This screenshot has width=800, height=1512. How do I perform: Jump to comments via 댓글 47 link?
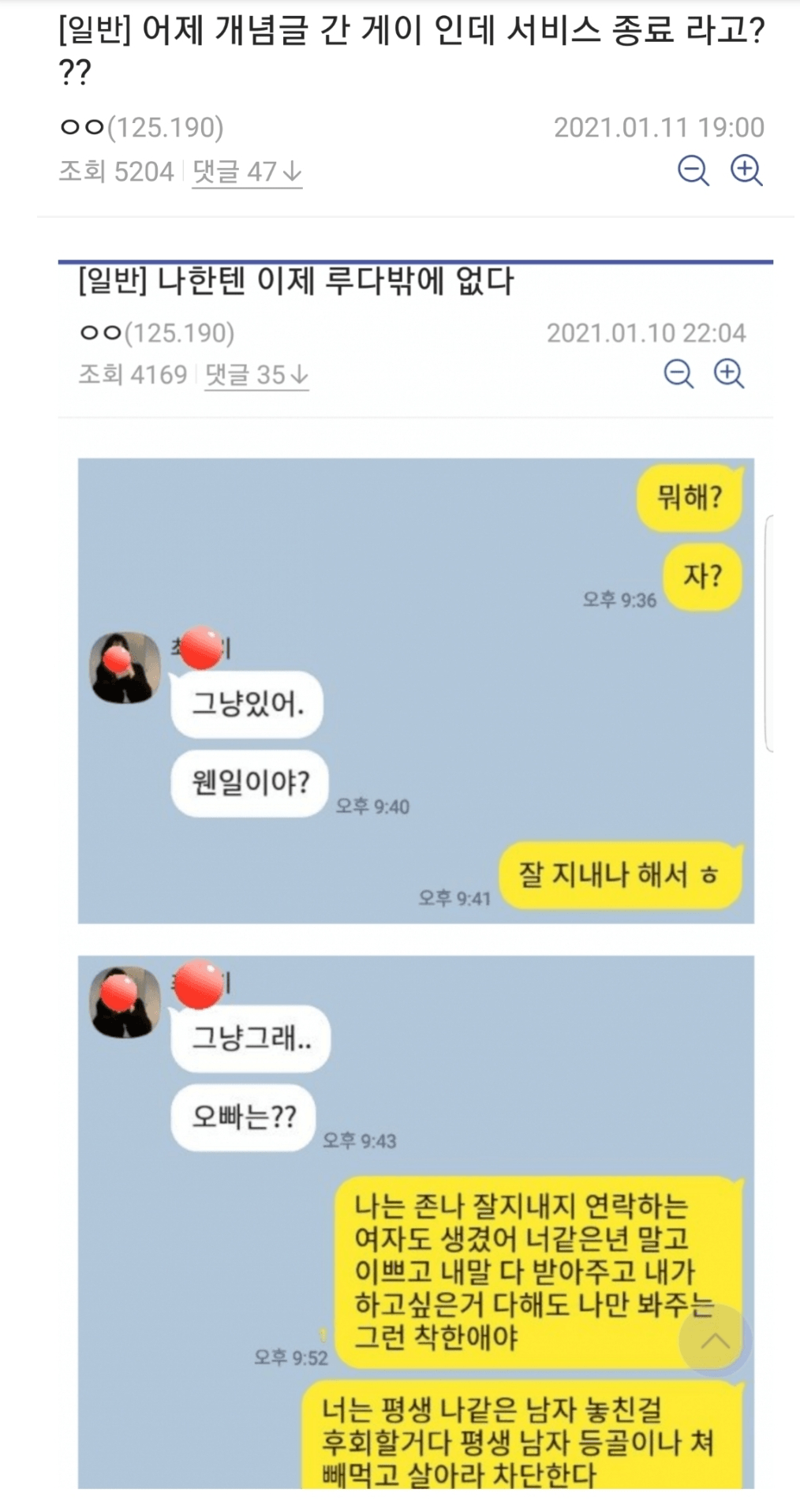click(247, 172)
